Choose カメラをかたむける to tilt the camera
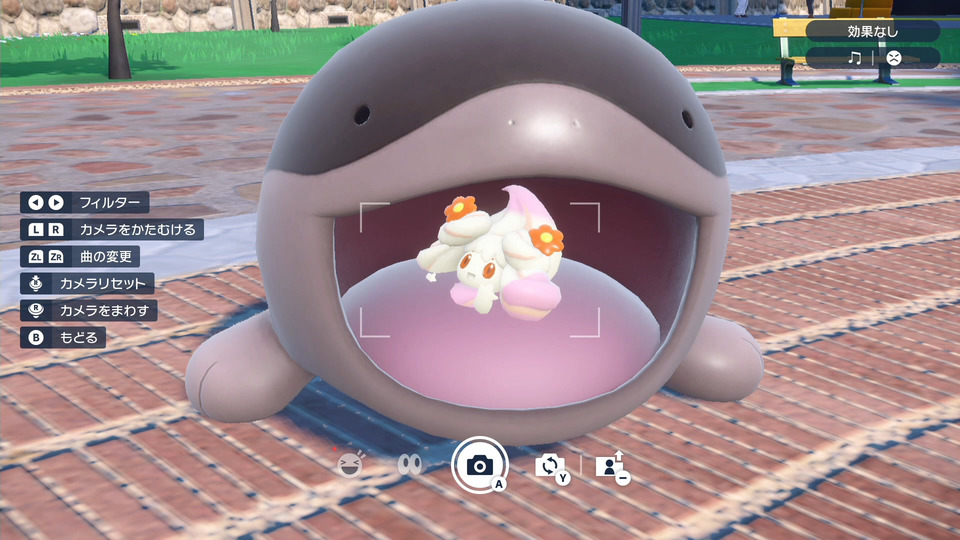 112,229
